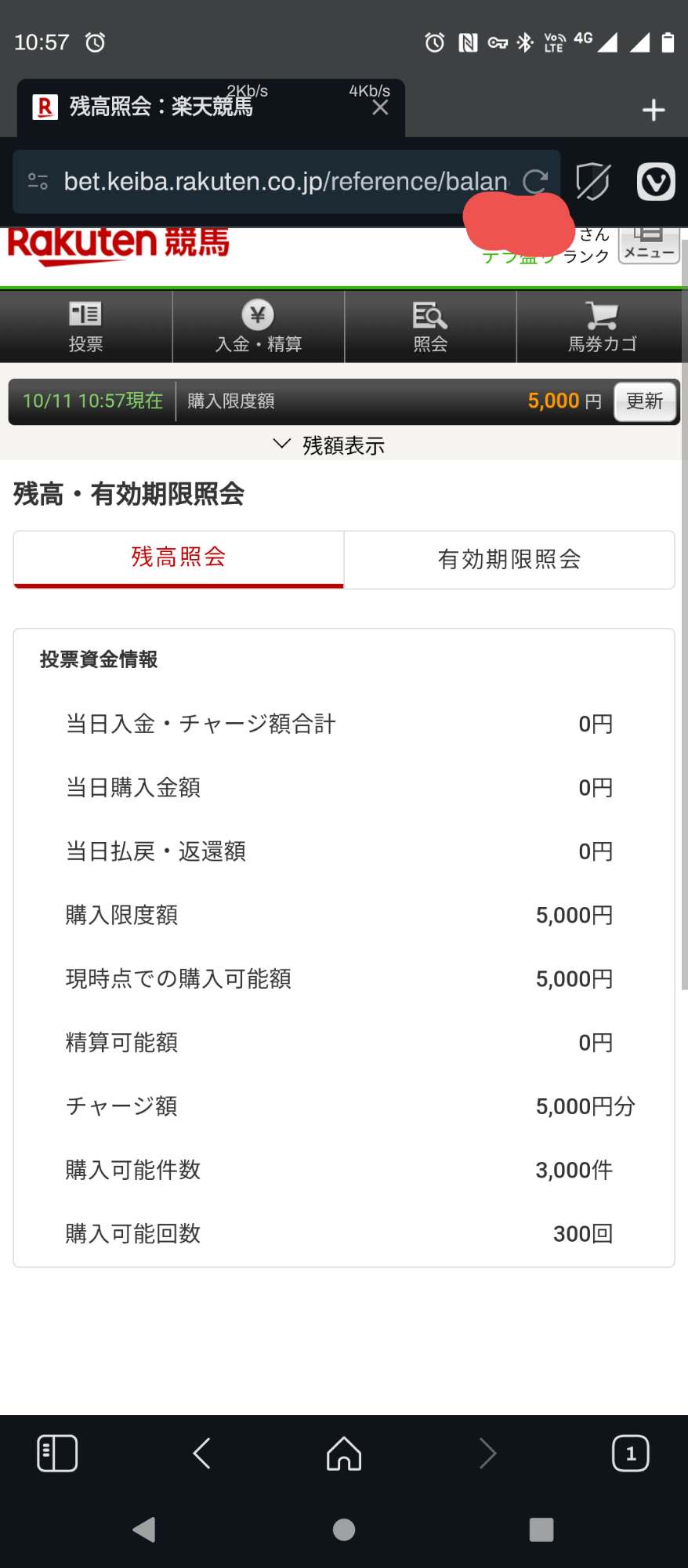The image size is (688, 1568).
Task: Refresh balance with 更新 button
Action: click(x=644, y=401)
